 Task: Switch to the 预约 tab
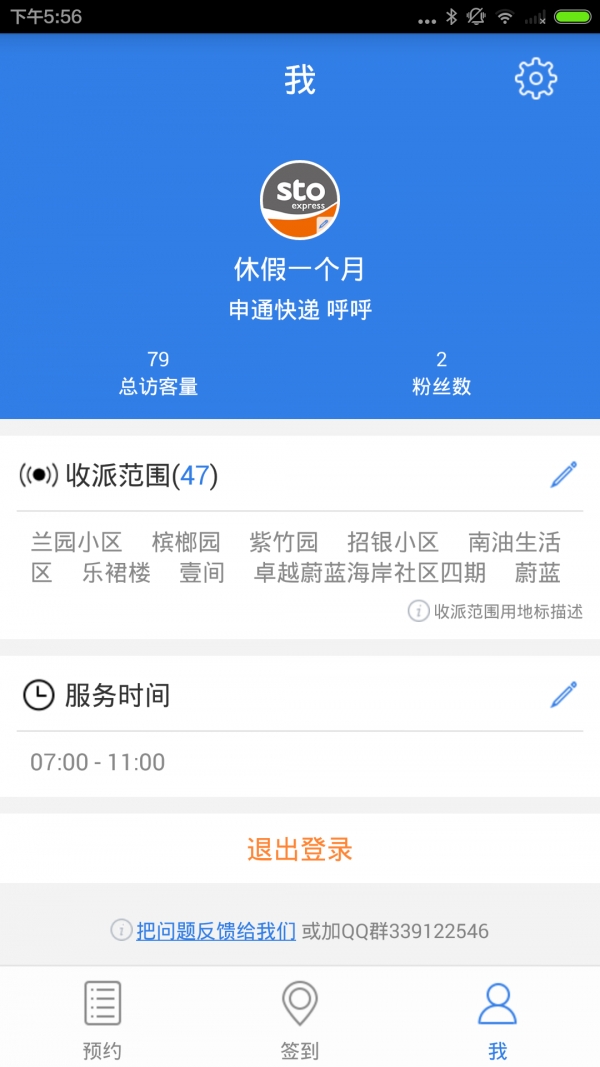click(x=102, y=1018)
